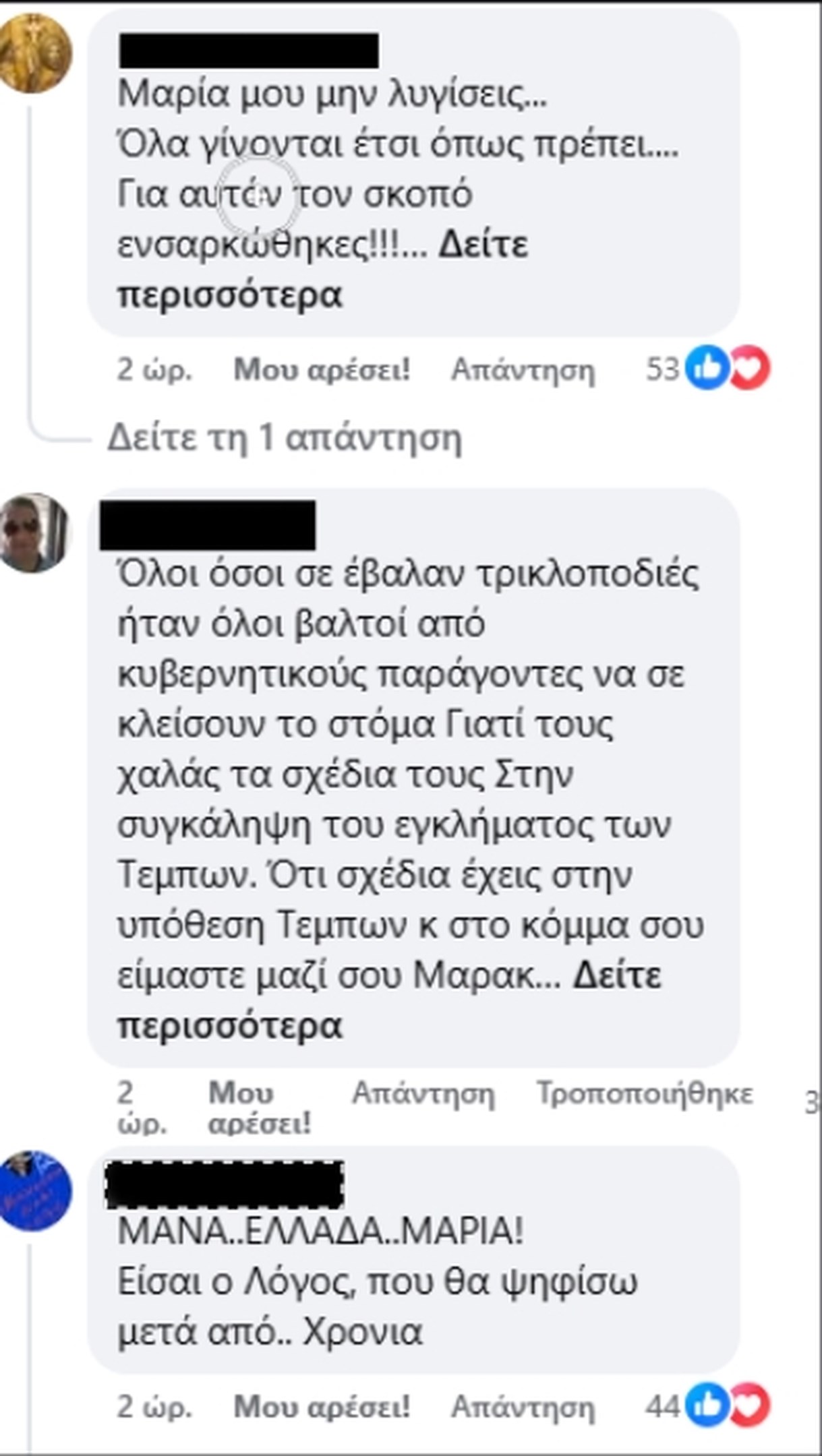
Task: Tap Απάντηση under "Μαρία μου μην λυγίσεις" comment
Action: [523, 369]
